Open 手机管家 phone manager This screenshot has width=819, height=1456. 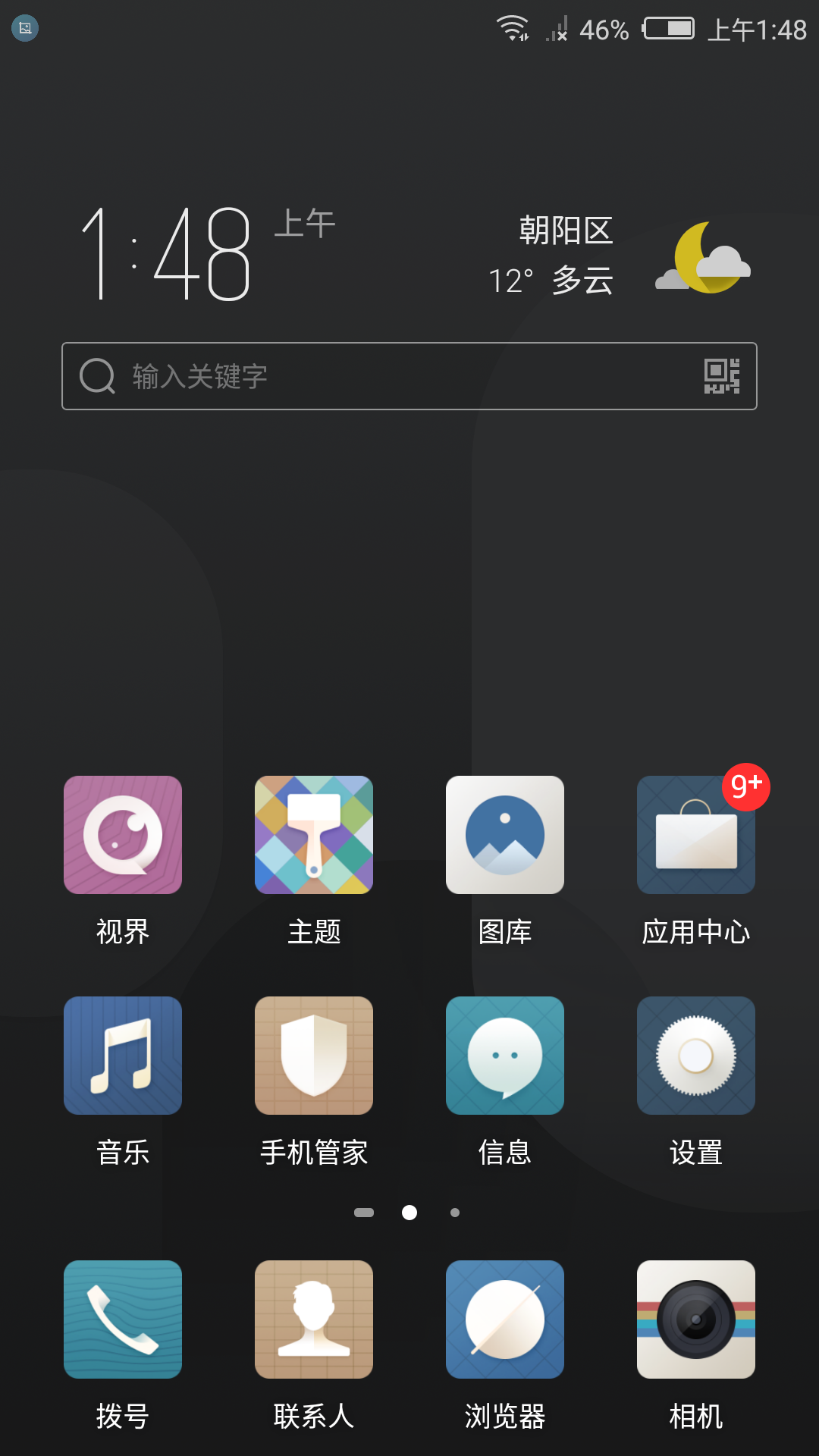click(314, 1056)
